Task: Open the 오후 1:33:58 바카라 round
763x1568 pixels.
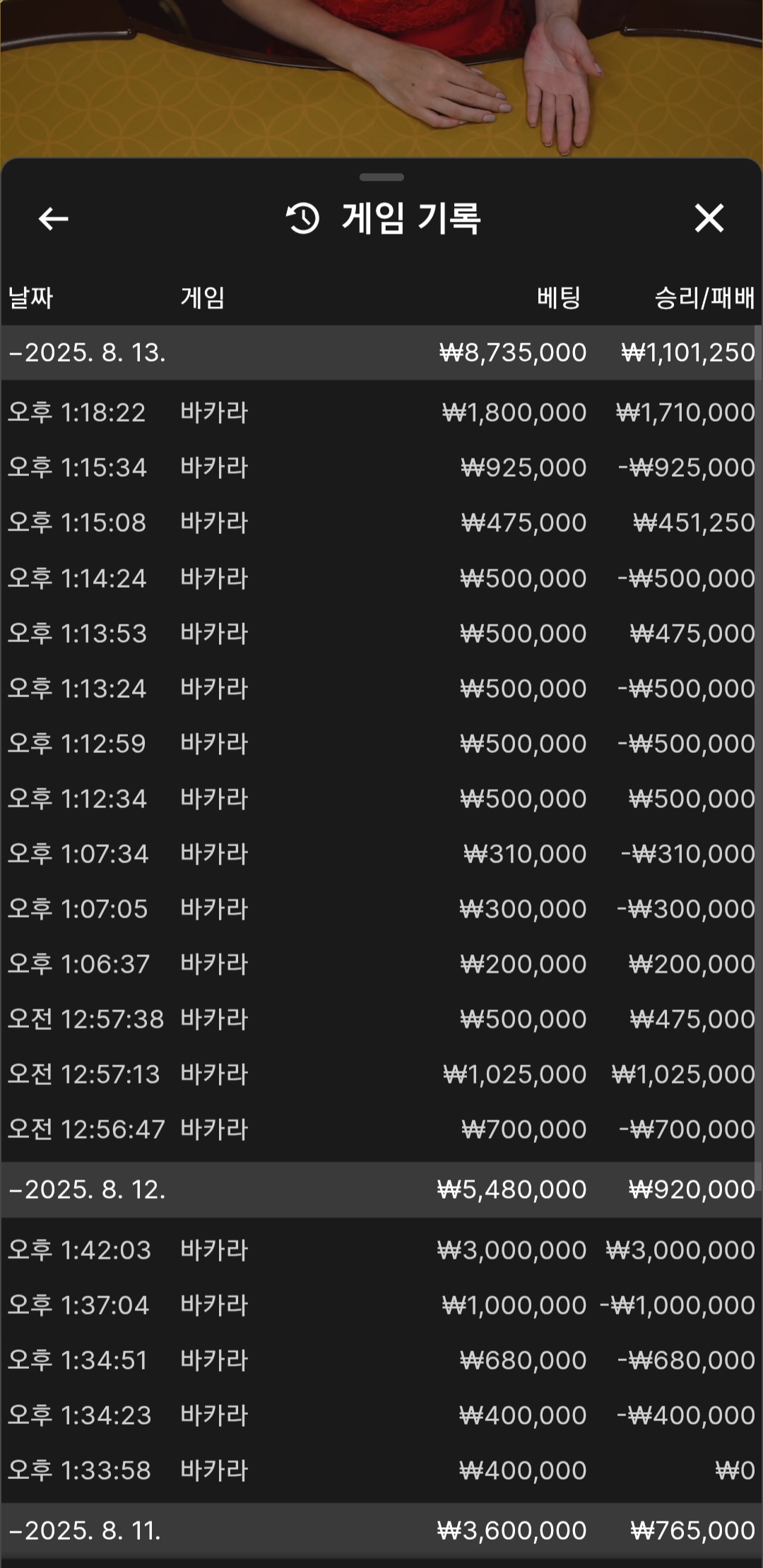Action: coord(381,1471)
